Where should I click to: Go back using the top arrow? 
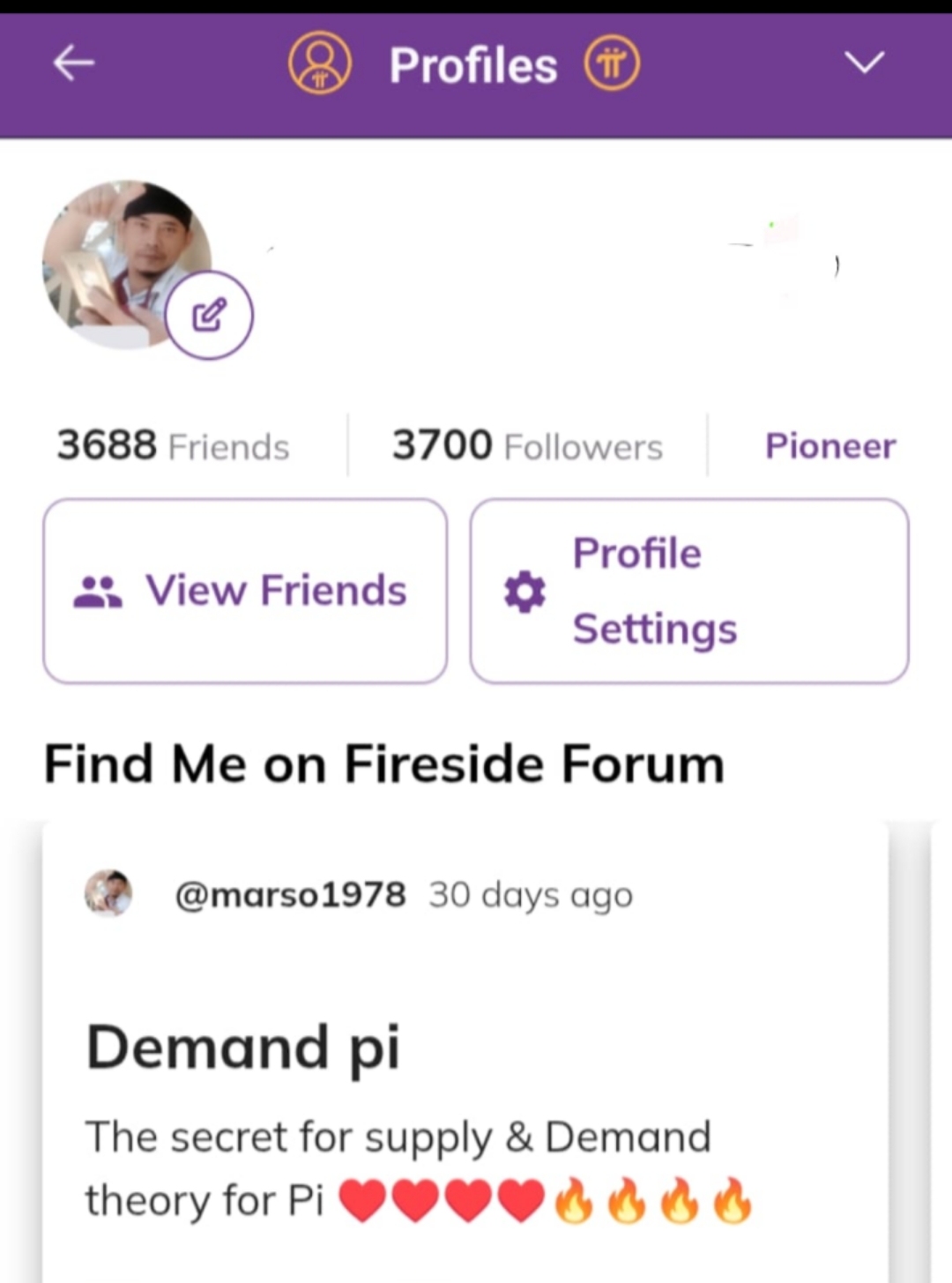coord(74,63)
